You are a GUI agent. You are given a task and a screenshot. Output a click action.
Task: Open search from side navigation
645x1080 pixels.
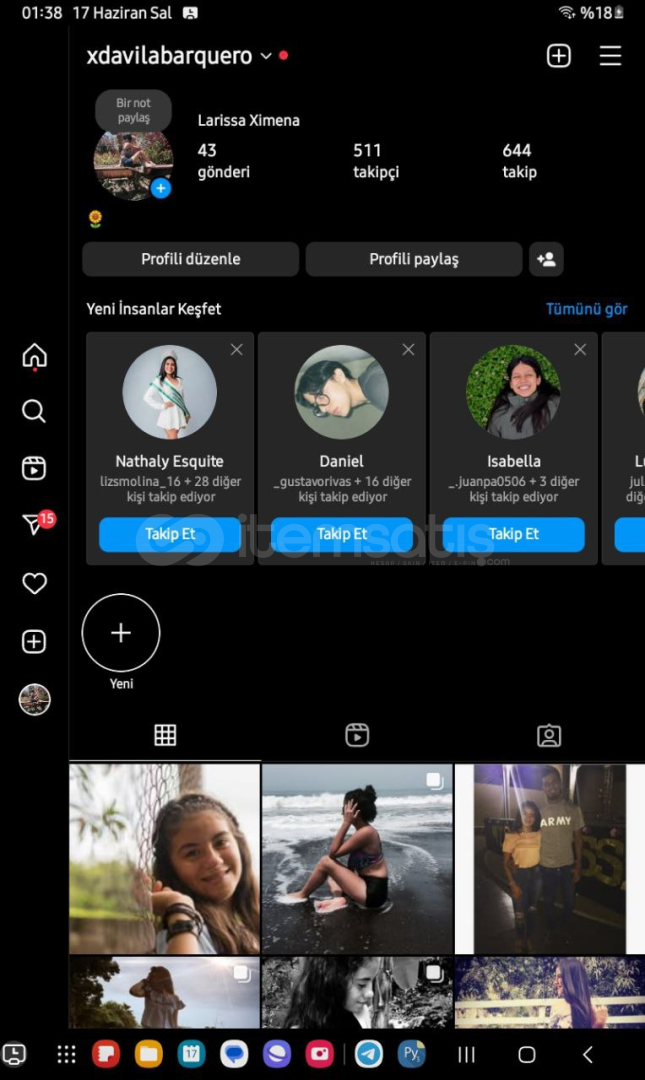pyautogui.click(x=34, y=411)
